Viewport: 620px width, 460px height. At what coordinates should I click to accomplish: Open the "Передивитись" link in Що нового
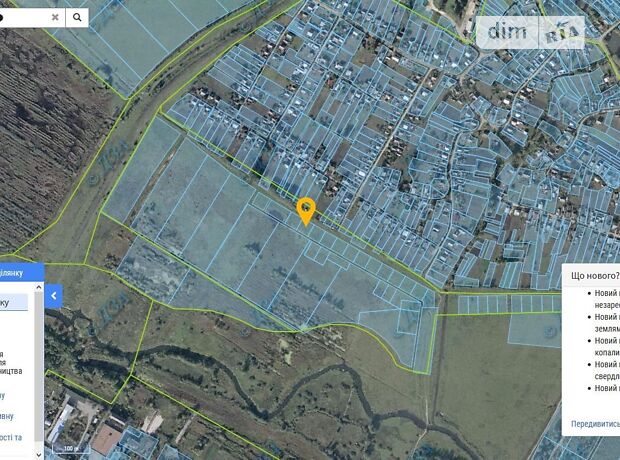click(593, 424)
